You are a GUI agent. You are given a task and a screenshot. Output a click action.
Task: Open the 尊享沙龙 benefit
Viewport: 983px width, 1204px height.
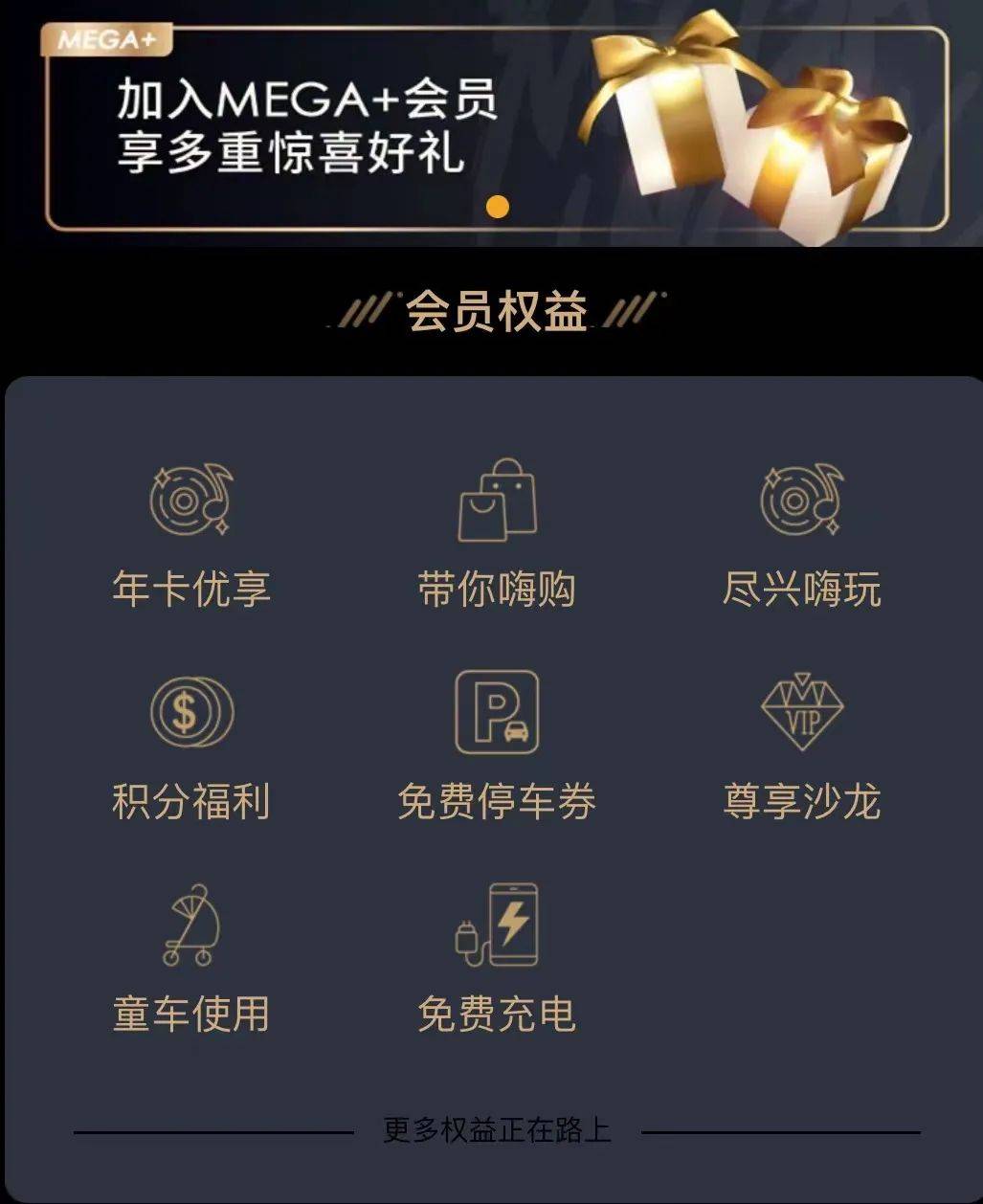802,748
